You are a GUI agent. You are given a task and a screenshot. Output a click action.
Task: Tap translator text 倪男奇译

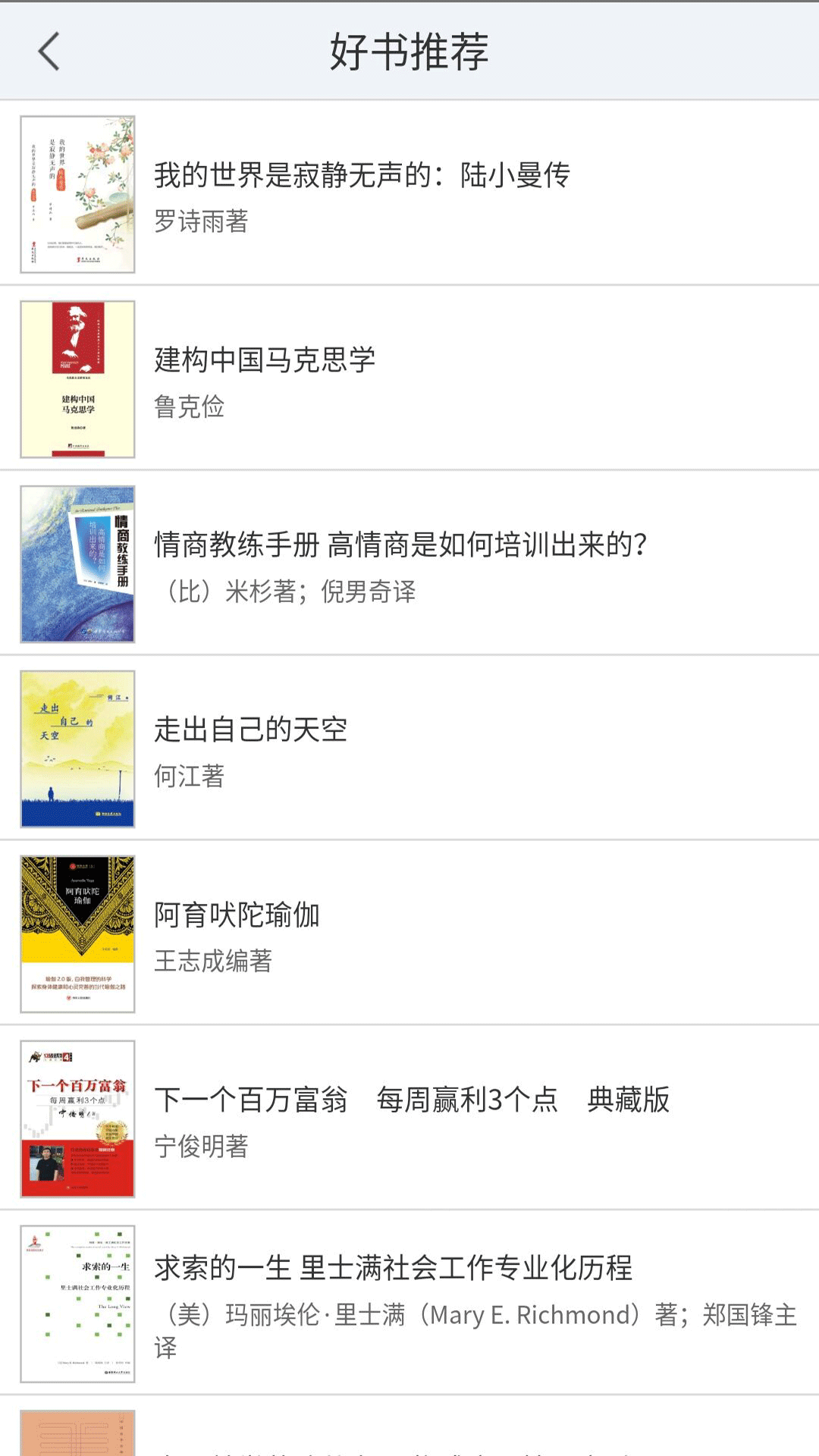pos(368,593)
